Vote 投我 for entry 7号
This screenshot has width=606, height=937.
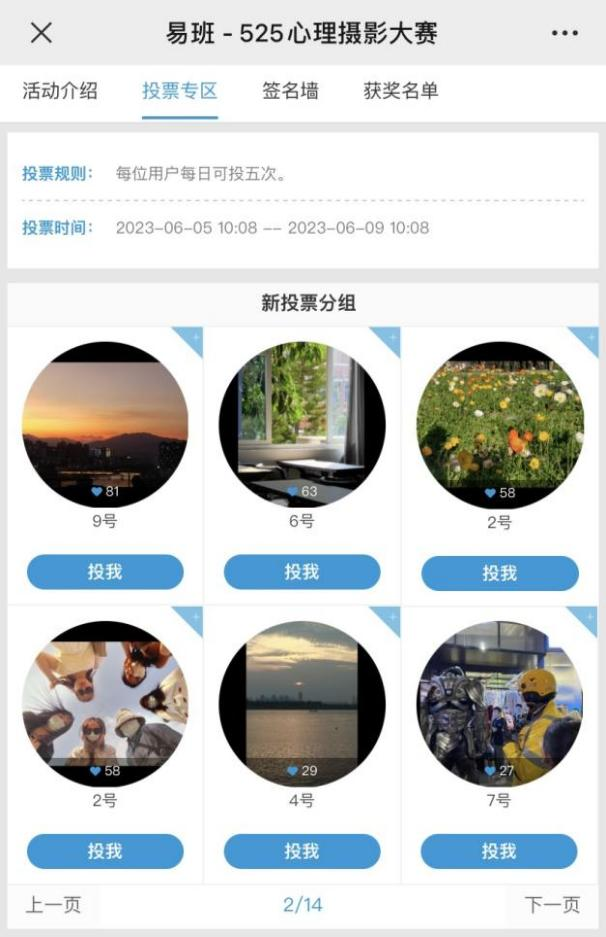(x=499, y=851)
